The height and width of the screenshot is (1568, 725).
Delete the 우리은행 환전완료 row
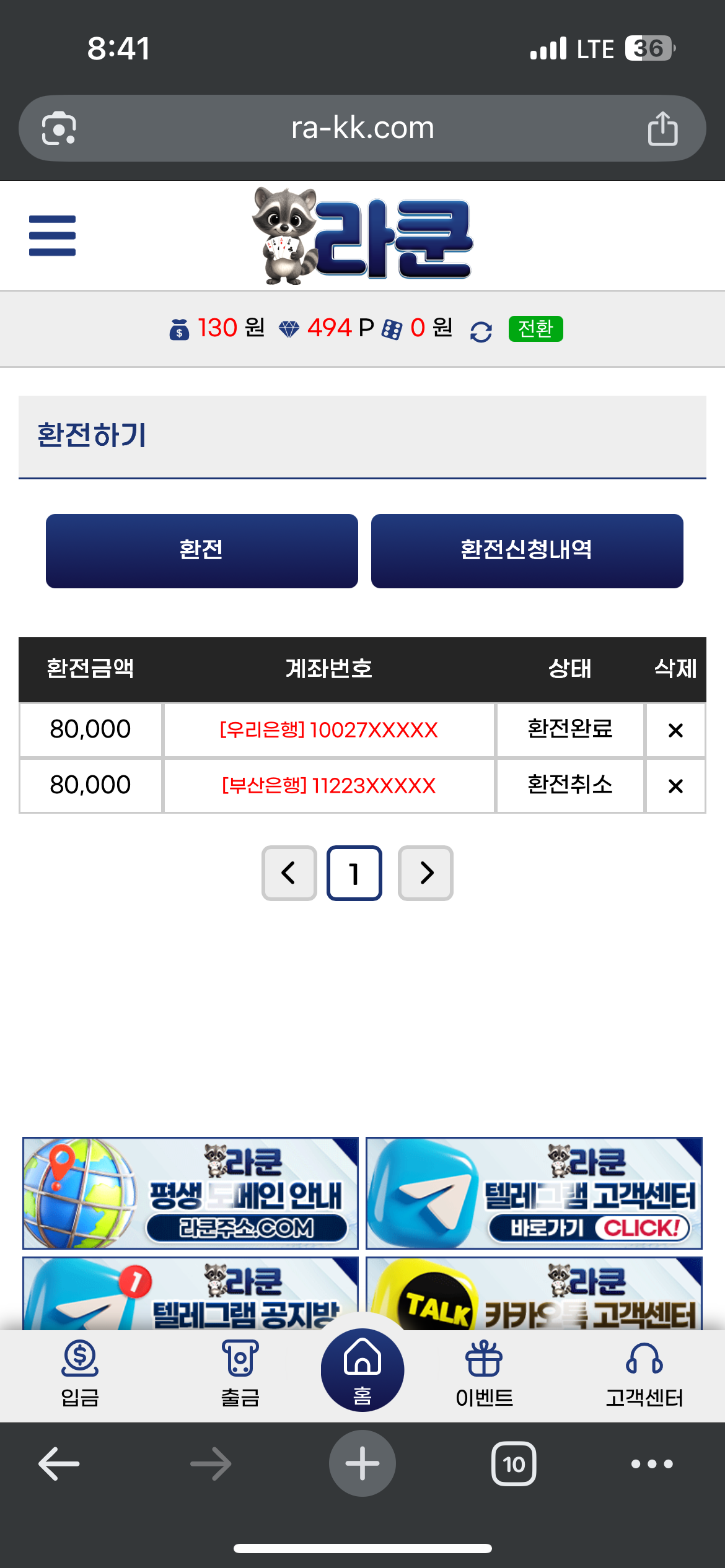[x=675, y=730]
